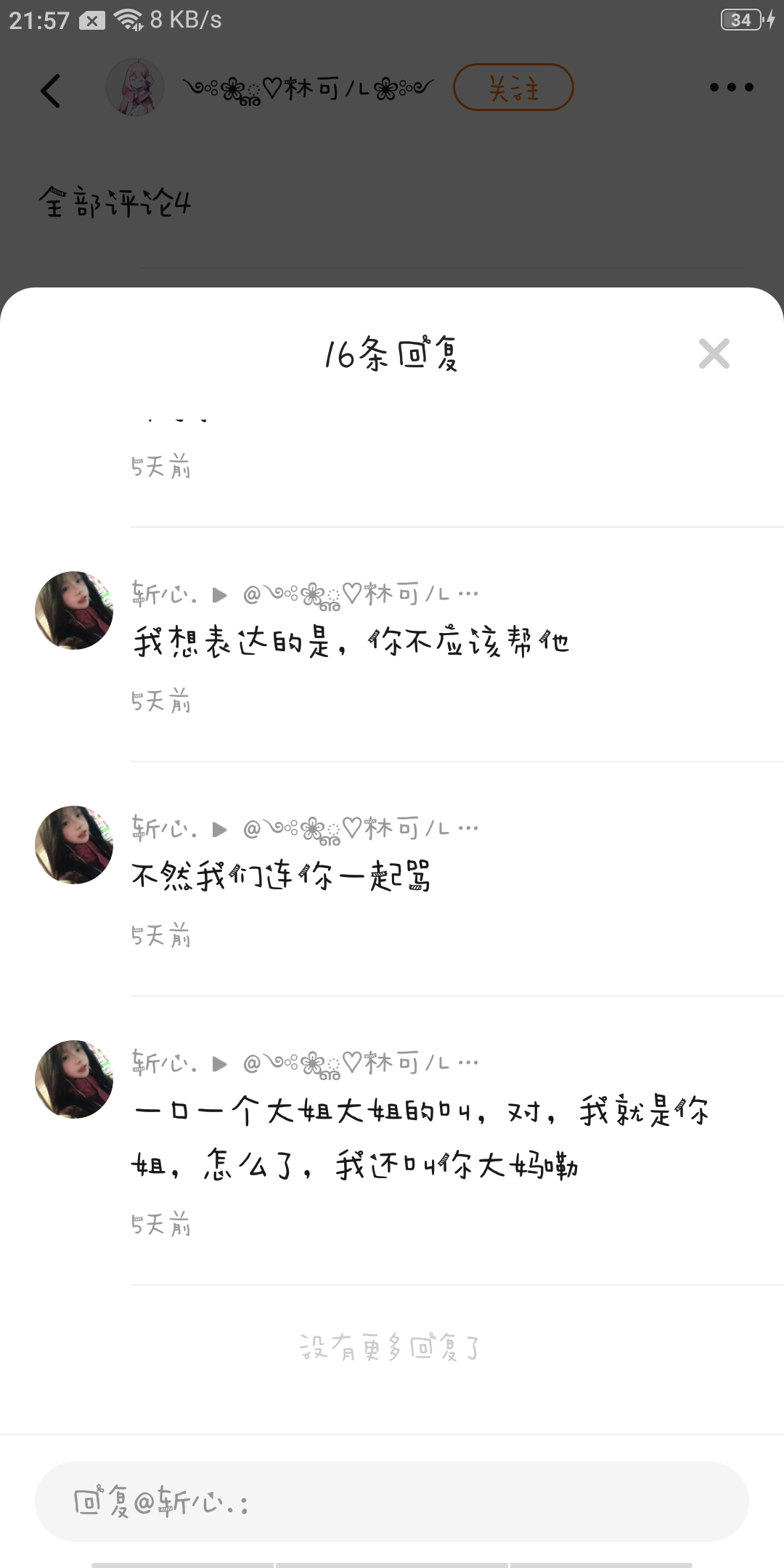Viewport: 784px width, 1568px height.
Task: Tap the 回复@斩心 reply input field
Action: [x=392, y=1501]
